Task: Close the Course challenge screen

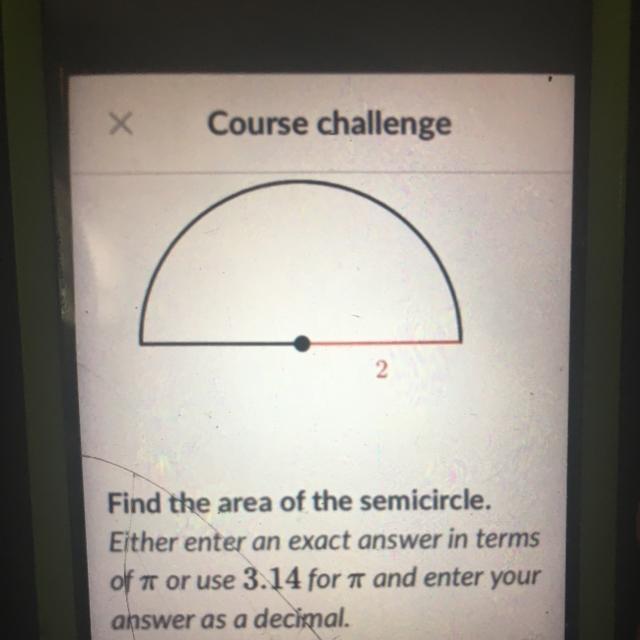Action: 120,125
